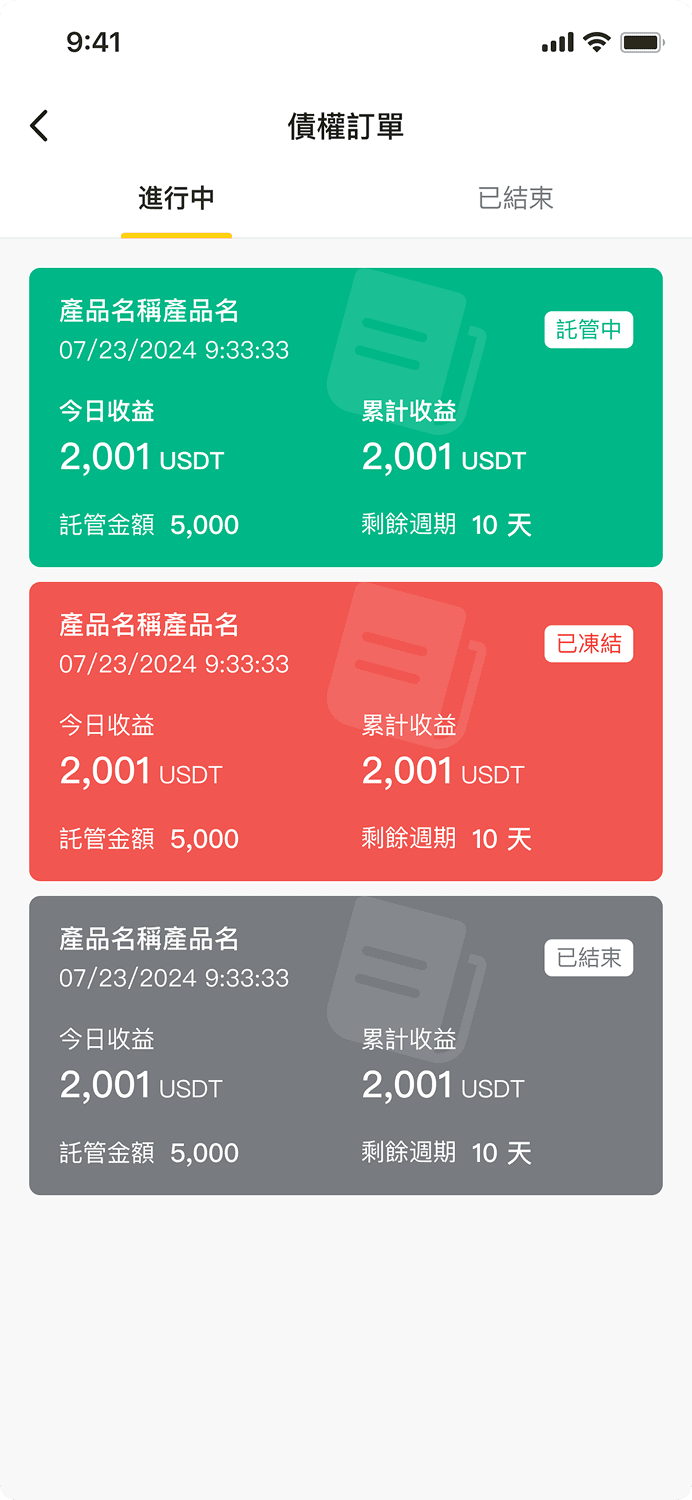Open the green 託管中 order card
The image size is (692, 1500).
345,417
